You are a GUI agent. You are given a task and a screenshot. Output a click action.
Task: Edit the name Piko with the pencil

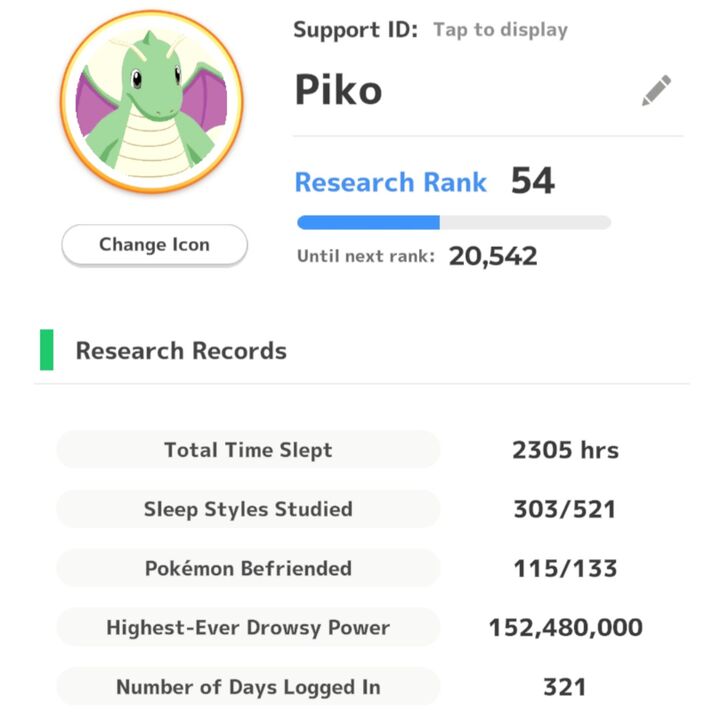click(656, 91)
